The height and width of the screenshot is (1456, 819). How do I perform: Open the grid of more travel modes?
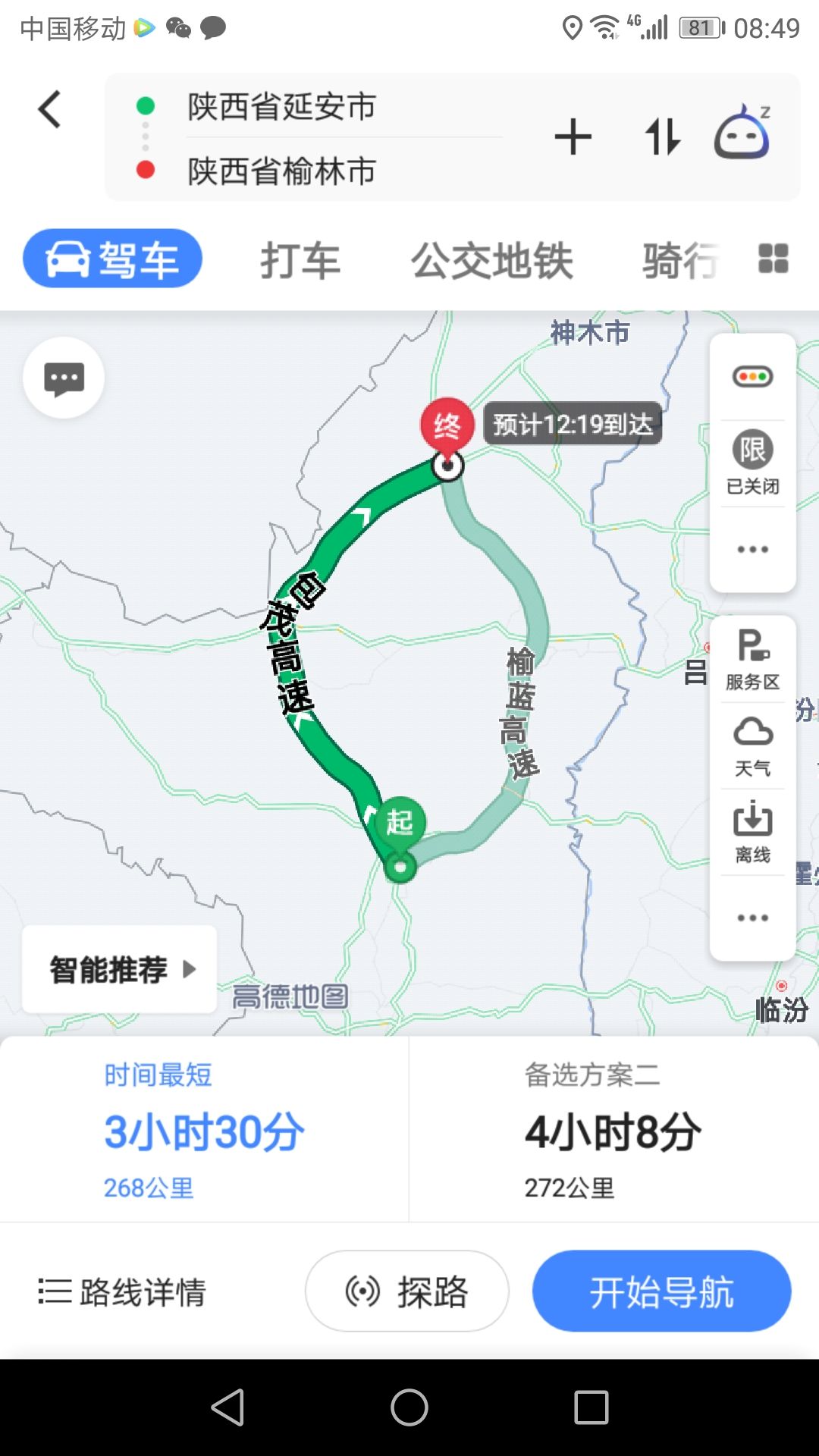click(773, 259)
